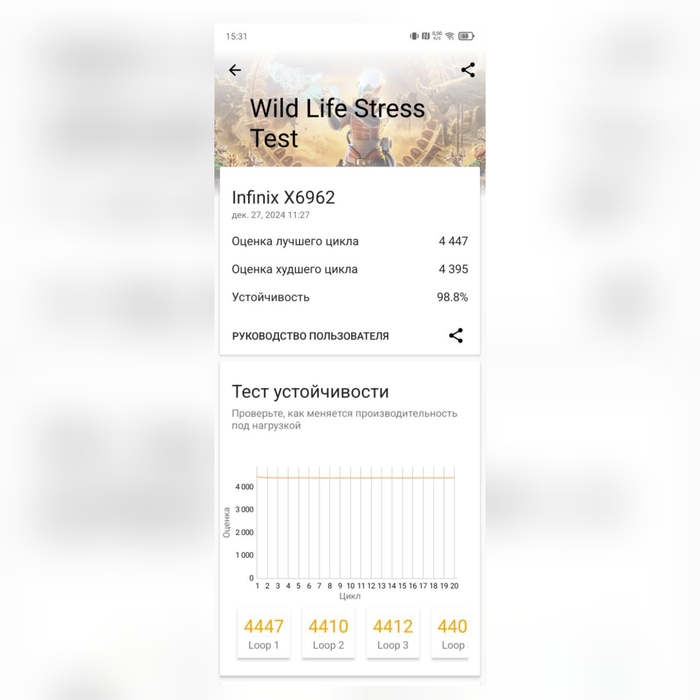Open Loop 1 score card

[264, 633]
